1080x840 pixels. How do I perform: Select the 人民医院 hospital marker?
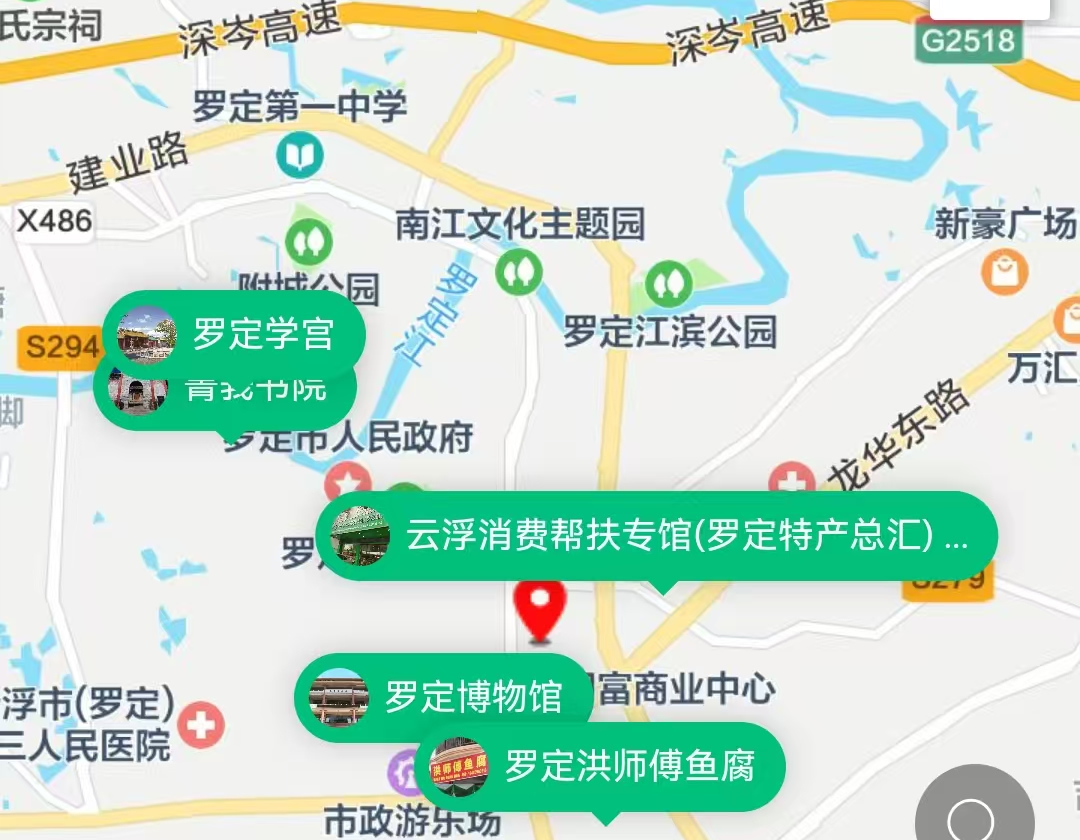point(202,725)
